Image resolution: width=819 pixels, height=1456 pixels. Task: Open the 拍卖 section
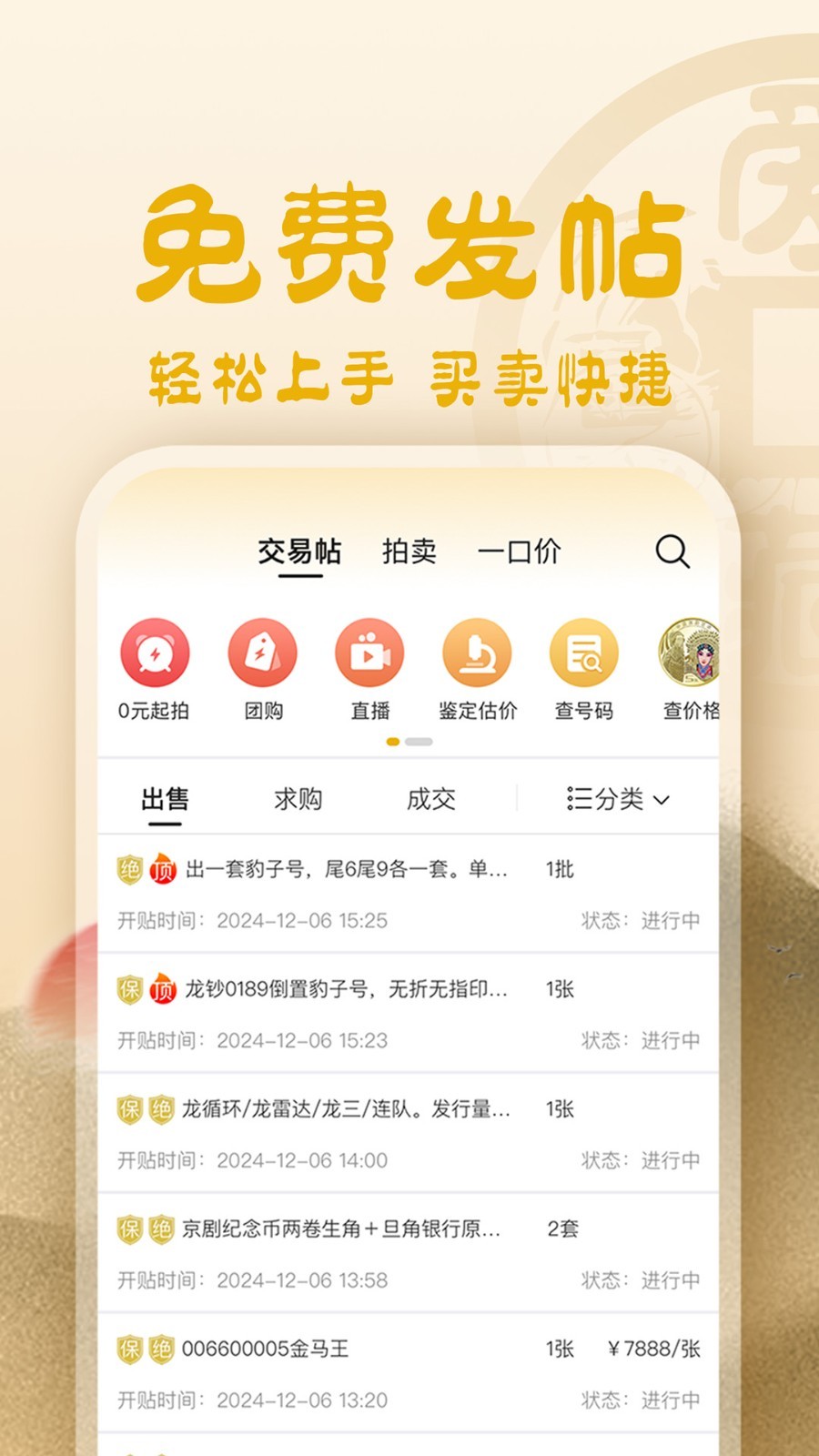(x=409, y=551)
